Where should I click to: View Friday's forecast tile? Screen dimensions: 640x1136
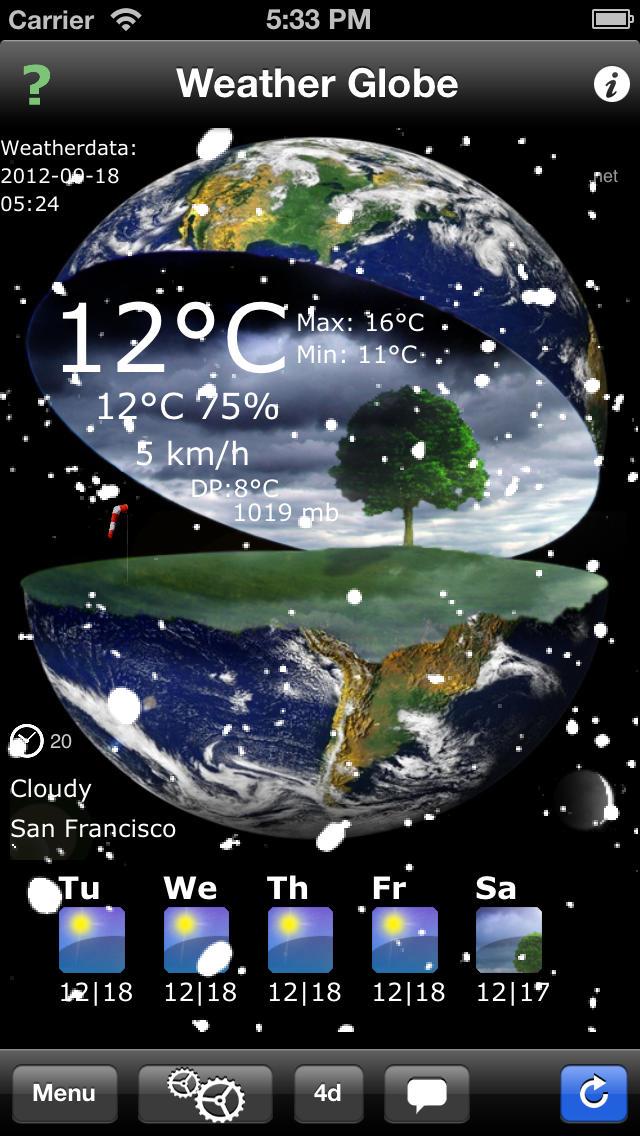(404, 939)
